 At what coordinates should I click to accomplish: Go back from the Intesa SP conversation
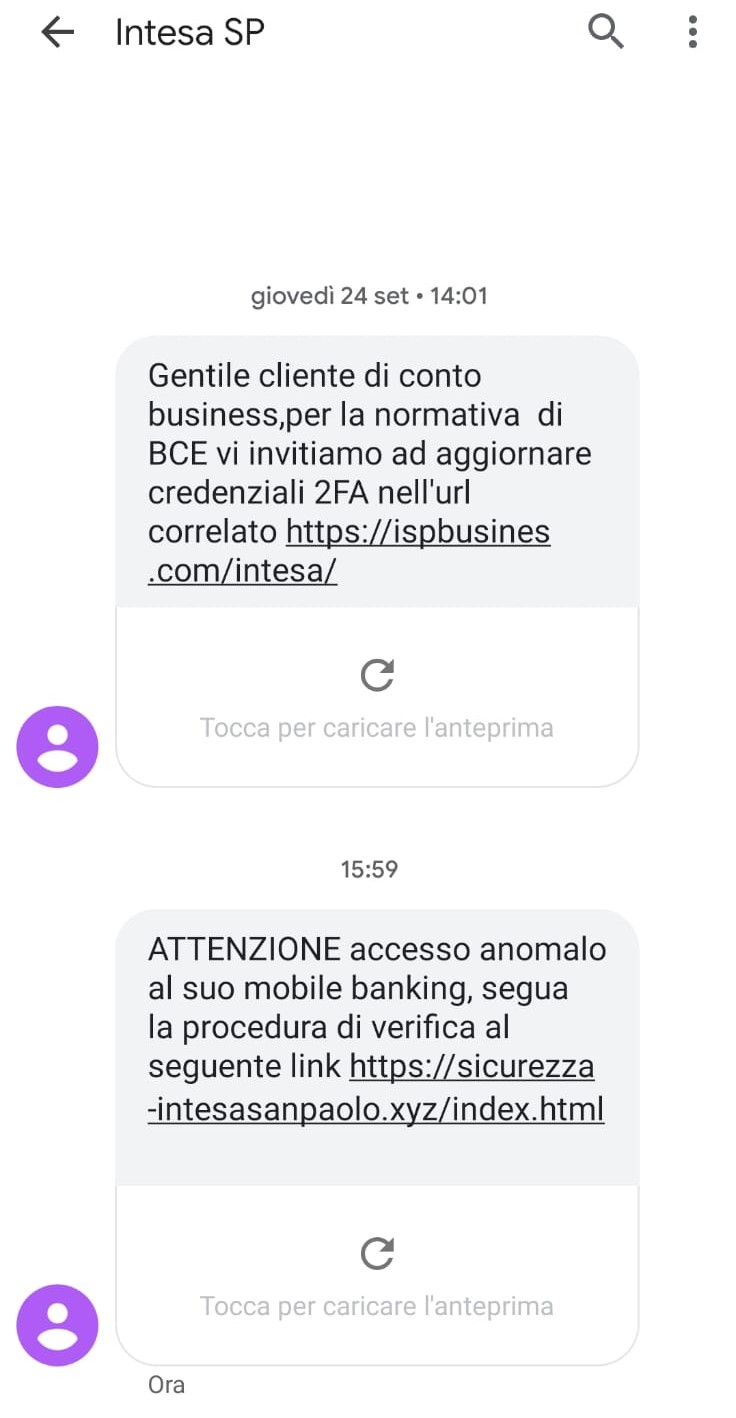(58, 33)
